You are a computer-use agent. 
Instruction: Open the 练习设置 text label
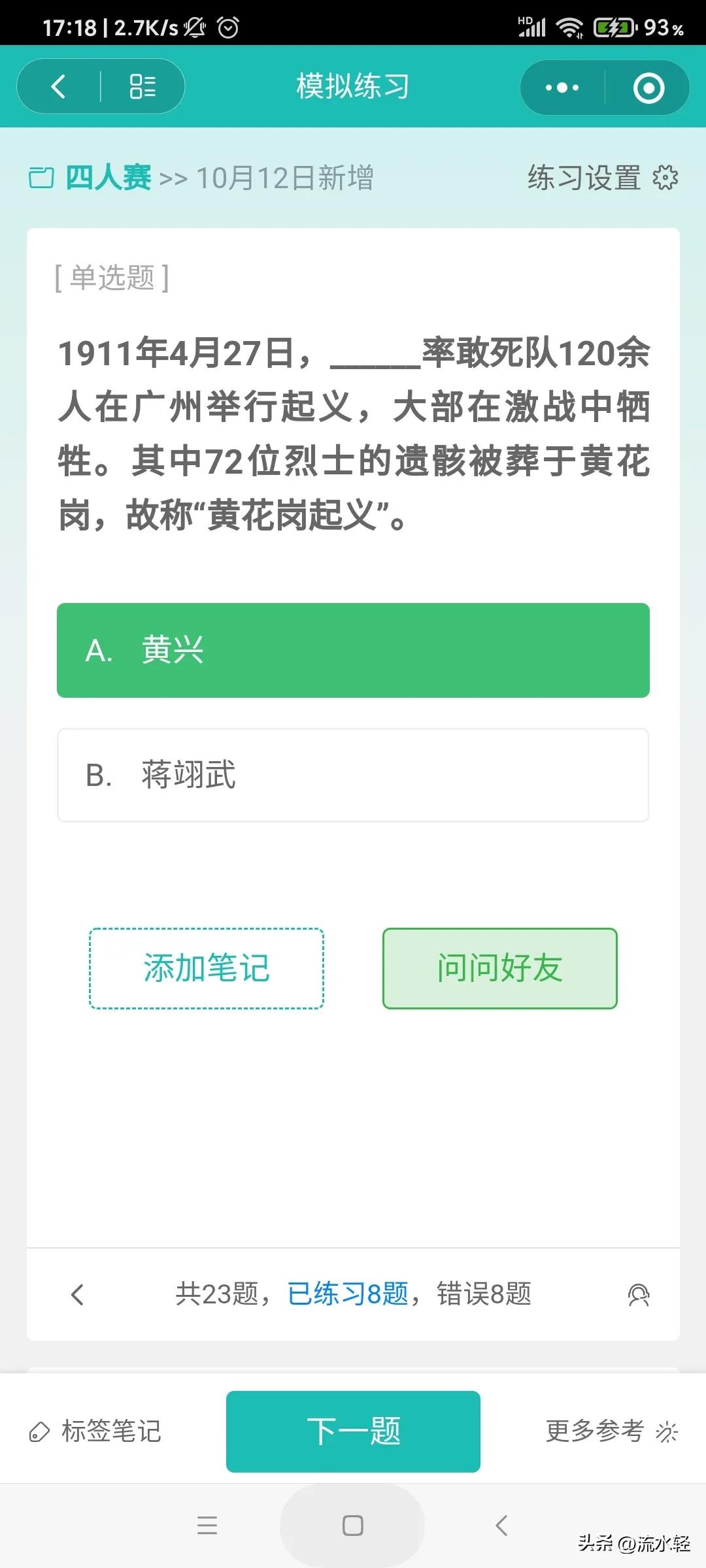[x=584, y=178]
